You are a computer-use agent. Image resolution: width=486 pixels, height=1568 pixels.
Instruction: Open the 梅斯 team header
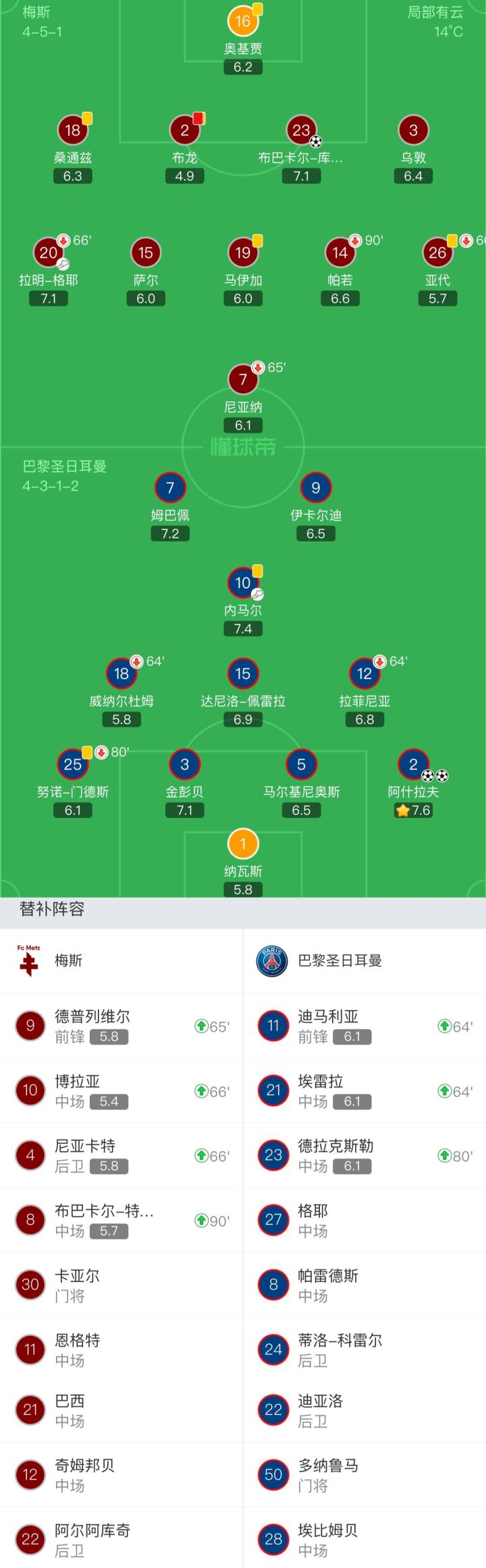[122, 960]
